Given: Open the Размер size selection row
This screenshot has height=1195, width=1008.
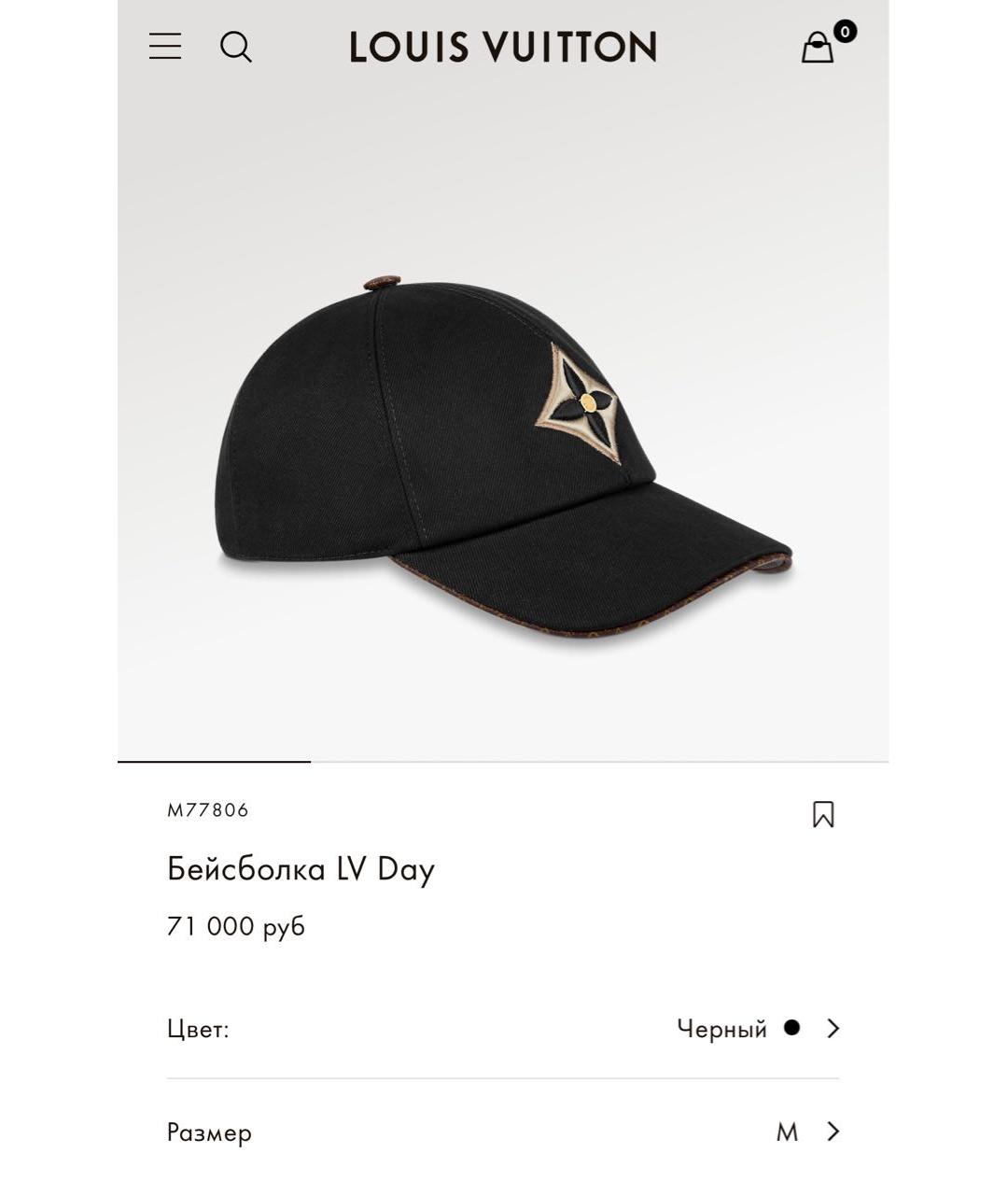Looking at the screenshot, I should click(x=503, y=1132).
